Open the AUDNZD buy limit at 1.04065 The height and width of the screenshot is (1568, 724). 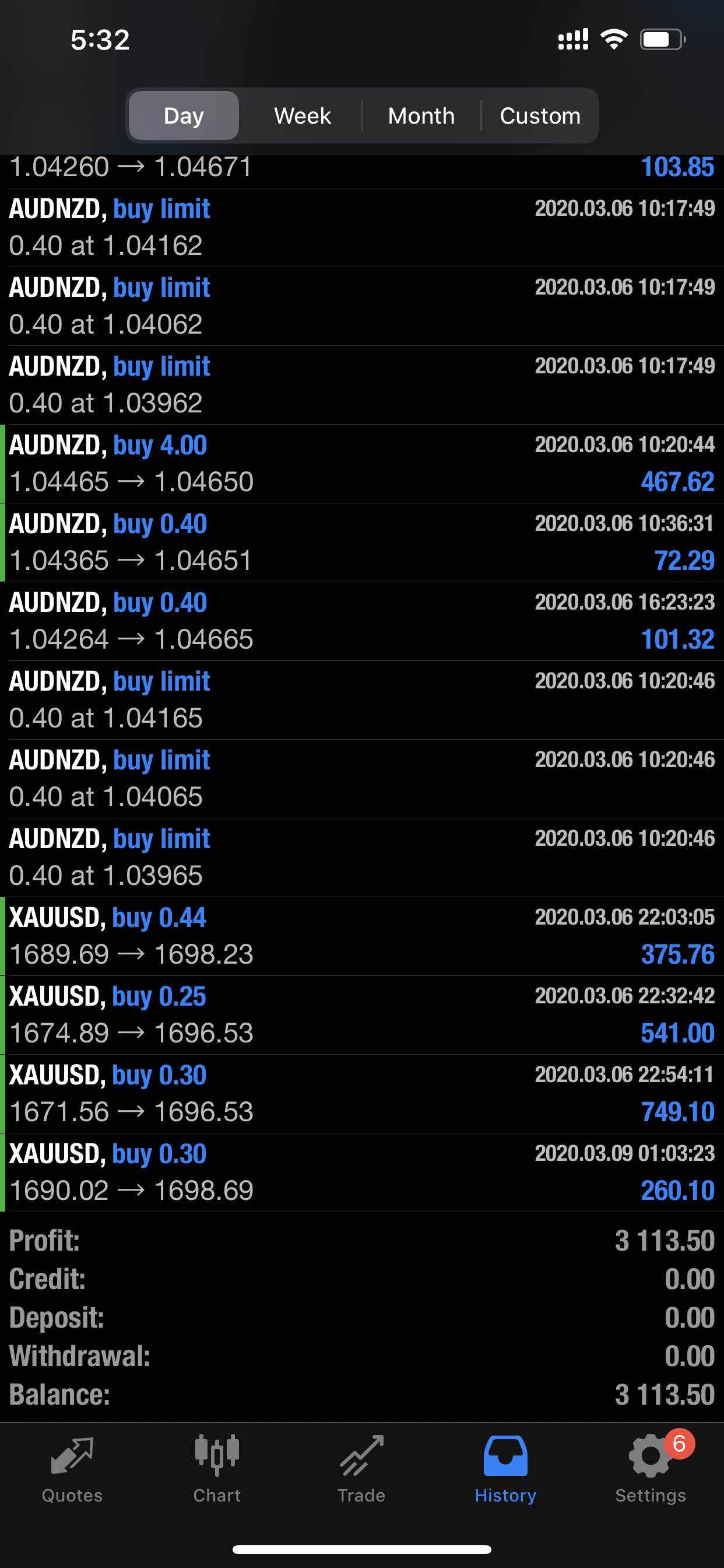tap(362, 778)
